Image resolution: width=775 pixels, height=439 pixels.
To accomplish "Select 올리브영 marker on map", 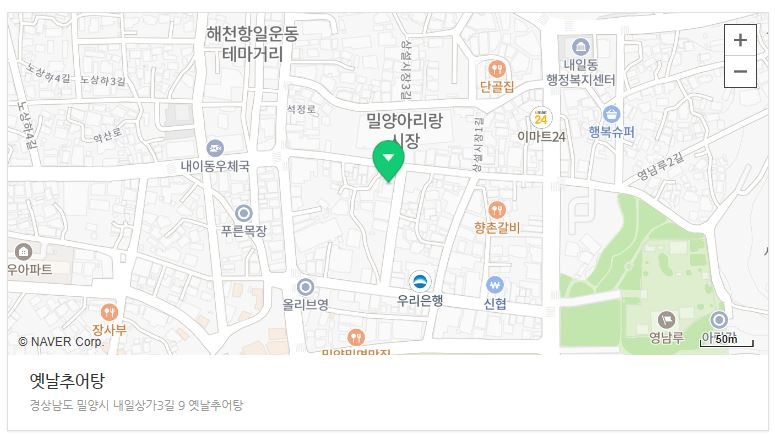I will click(x=305, y=287).
